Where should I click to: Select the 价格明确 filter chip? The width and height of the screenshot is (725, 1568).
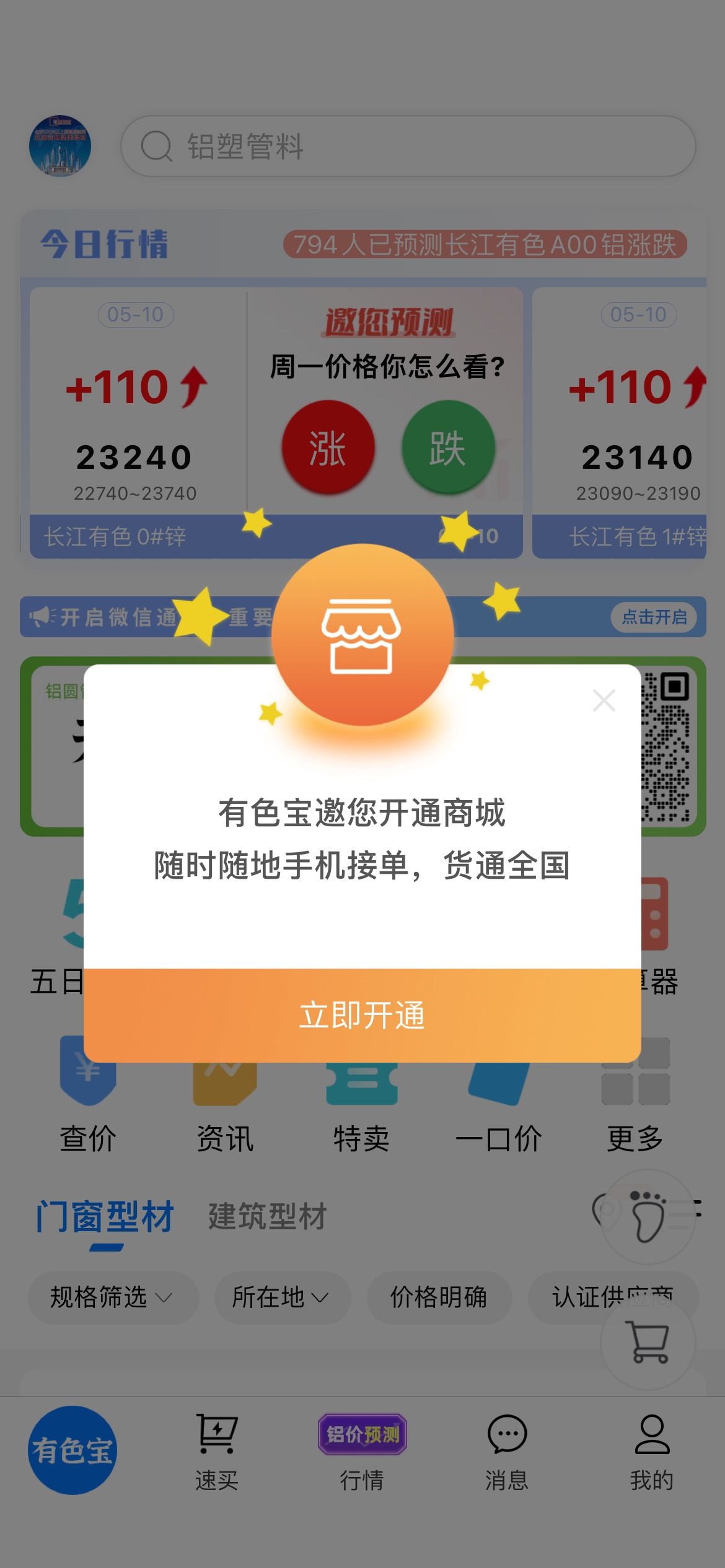point(439,1297)
